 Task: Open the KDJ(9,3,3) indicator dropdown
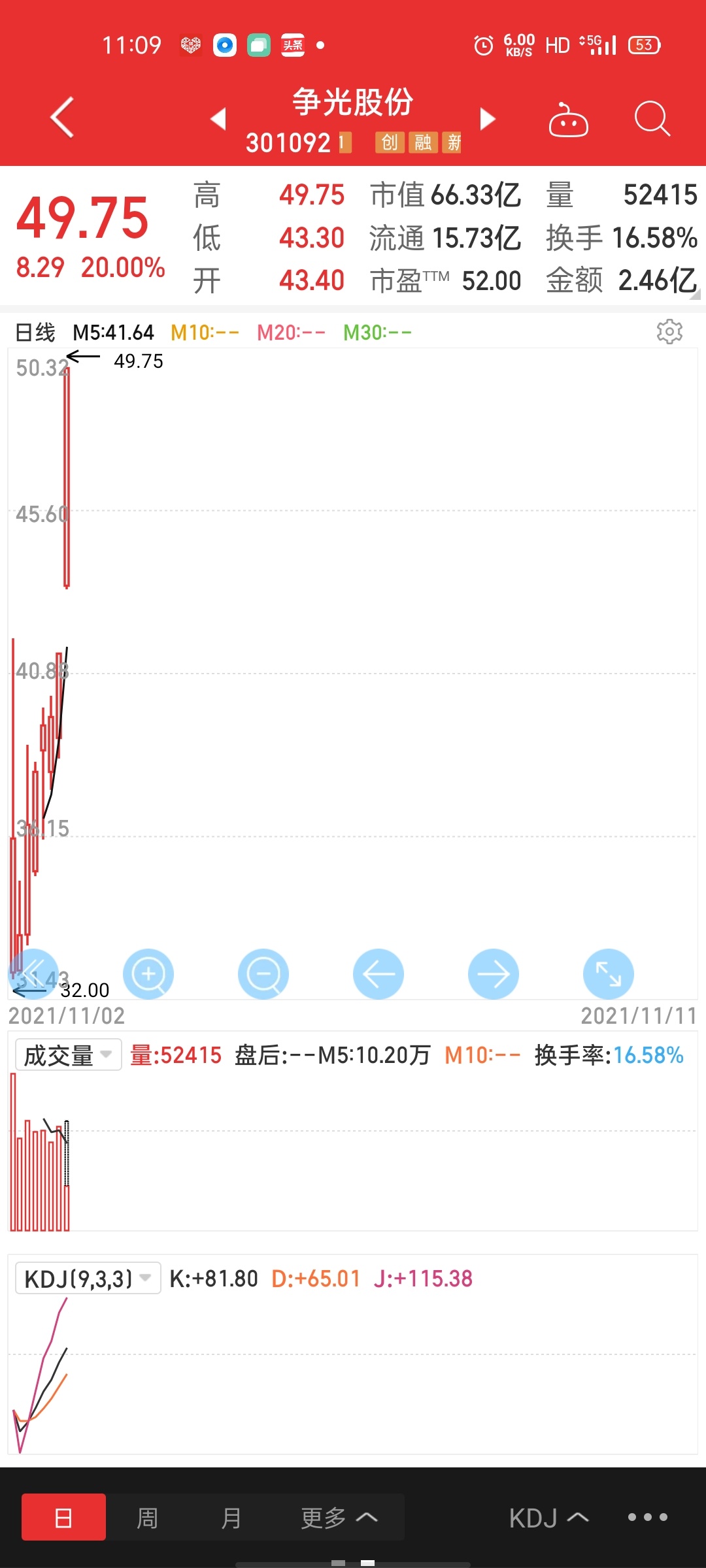[88, 1278]
